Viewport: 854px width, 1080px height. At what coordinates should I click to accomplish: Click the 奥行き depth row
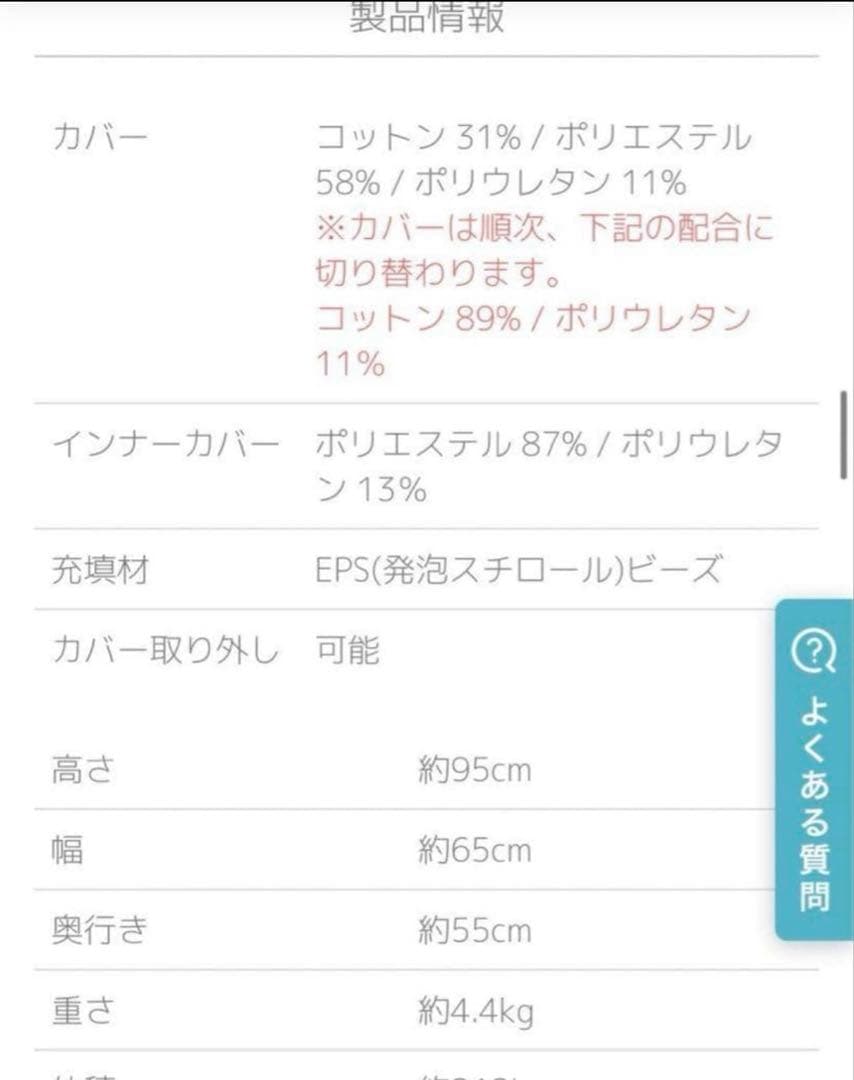pyautogui.click(x=96, y=930)
